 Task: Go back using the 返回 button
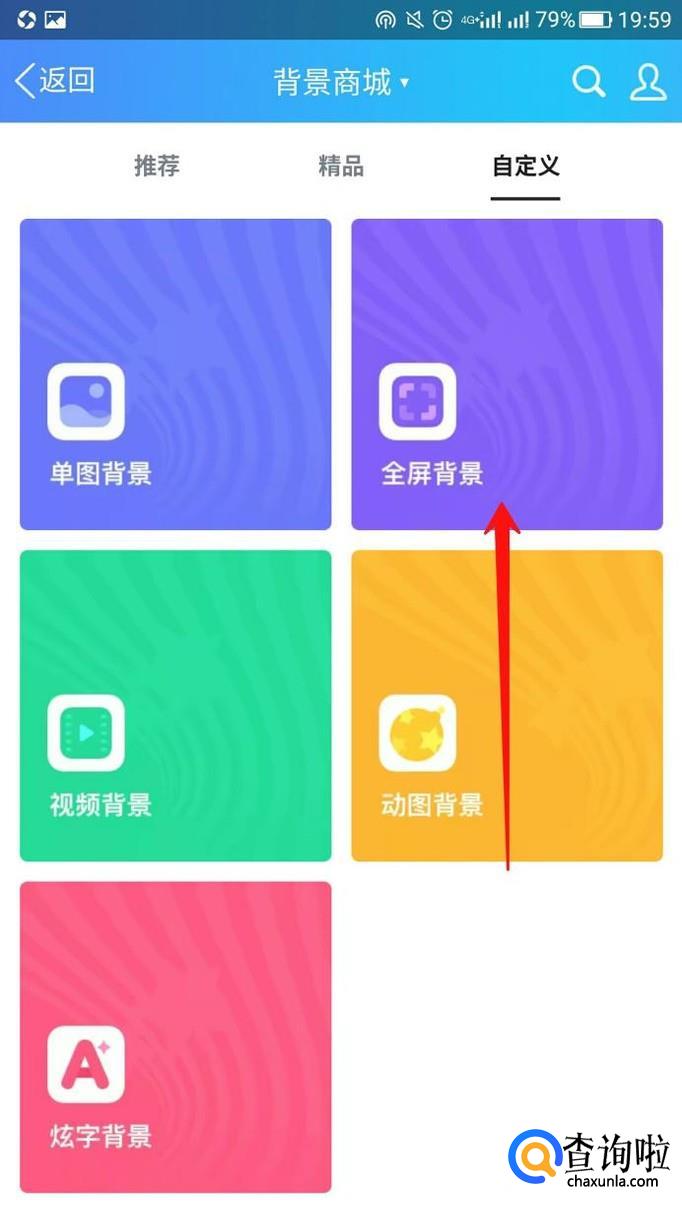pyautogui.click(x=55, y=81)
